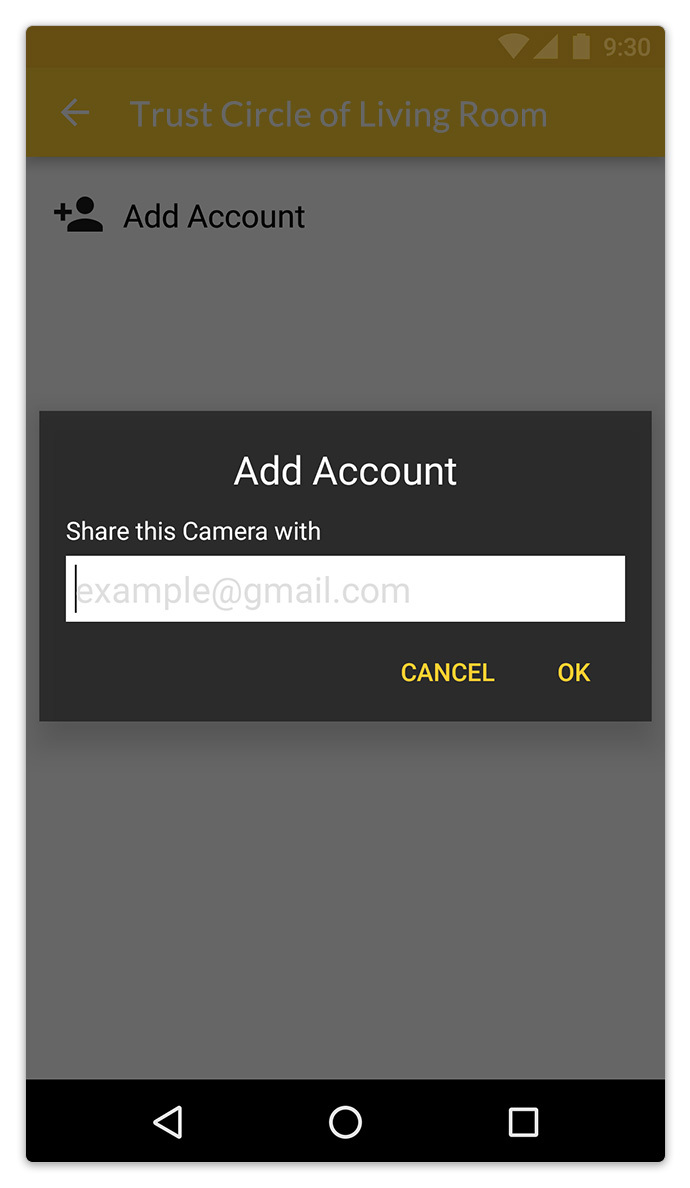Open recent apps from the navigation bar
Image resolution: width=690 pixels, height=1188 pixels.
point(523,1122)
